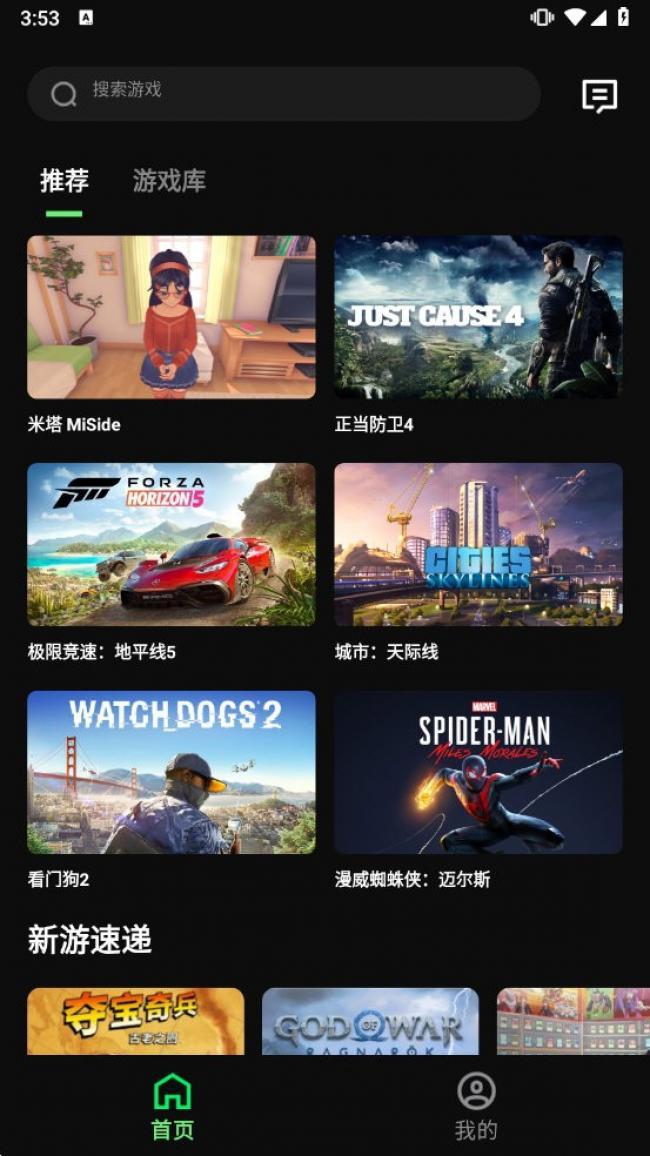Open the messages icon beside search
This screenshot has height=1156, width=650.
tap(599, 96)
